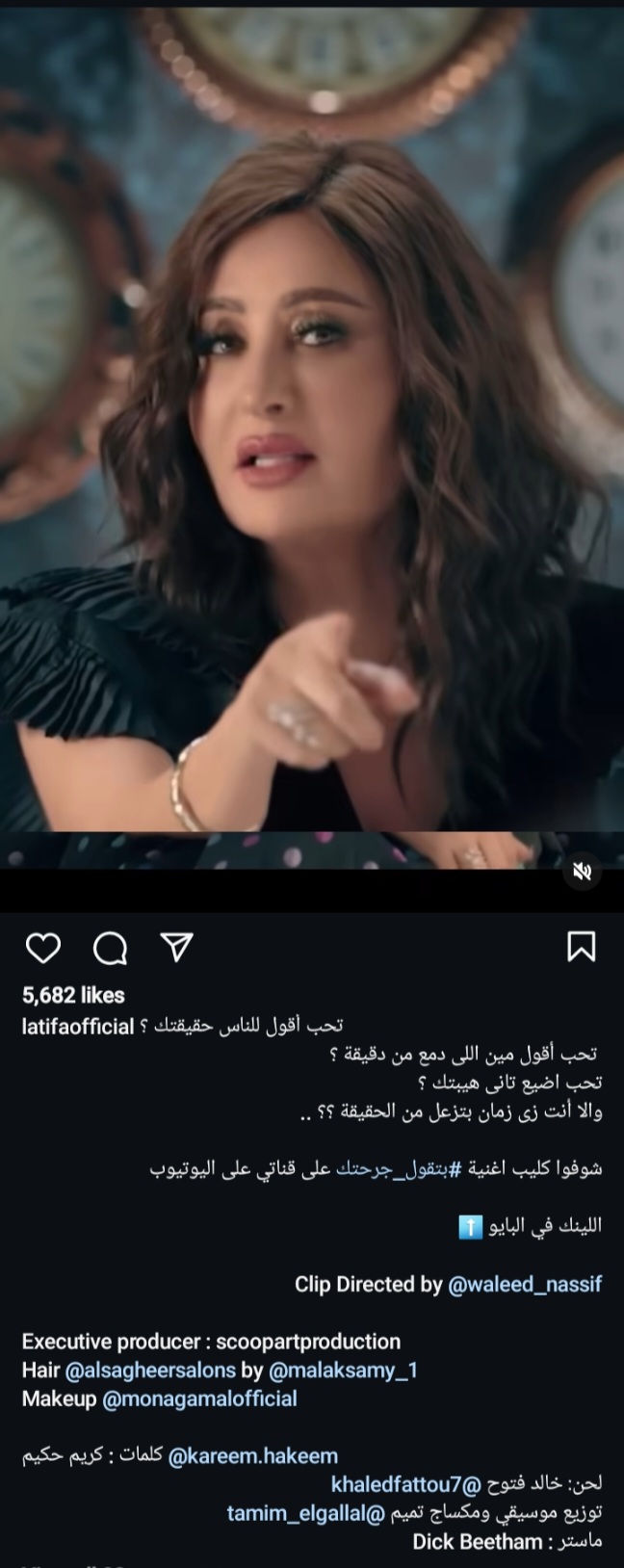Open @kareem.hakeem profile
This screenshot has height=1568, width=624.
coord(253,1457)
